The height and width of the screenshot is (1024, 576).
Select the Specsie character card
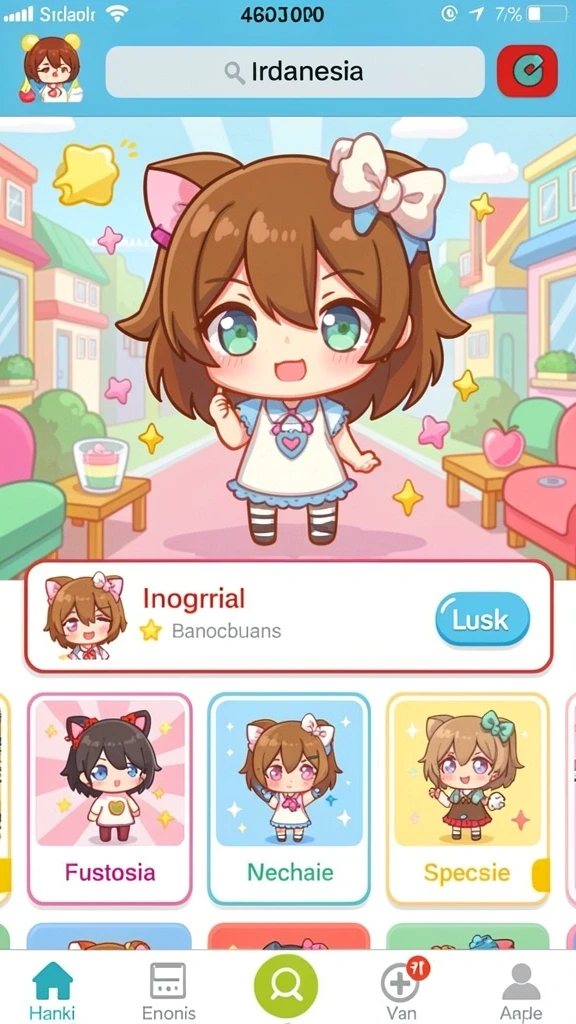[x=468, y=799]
